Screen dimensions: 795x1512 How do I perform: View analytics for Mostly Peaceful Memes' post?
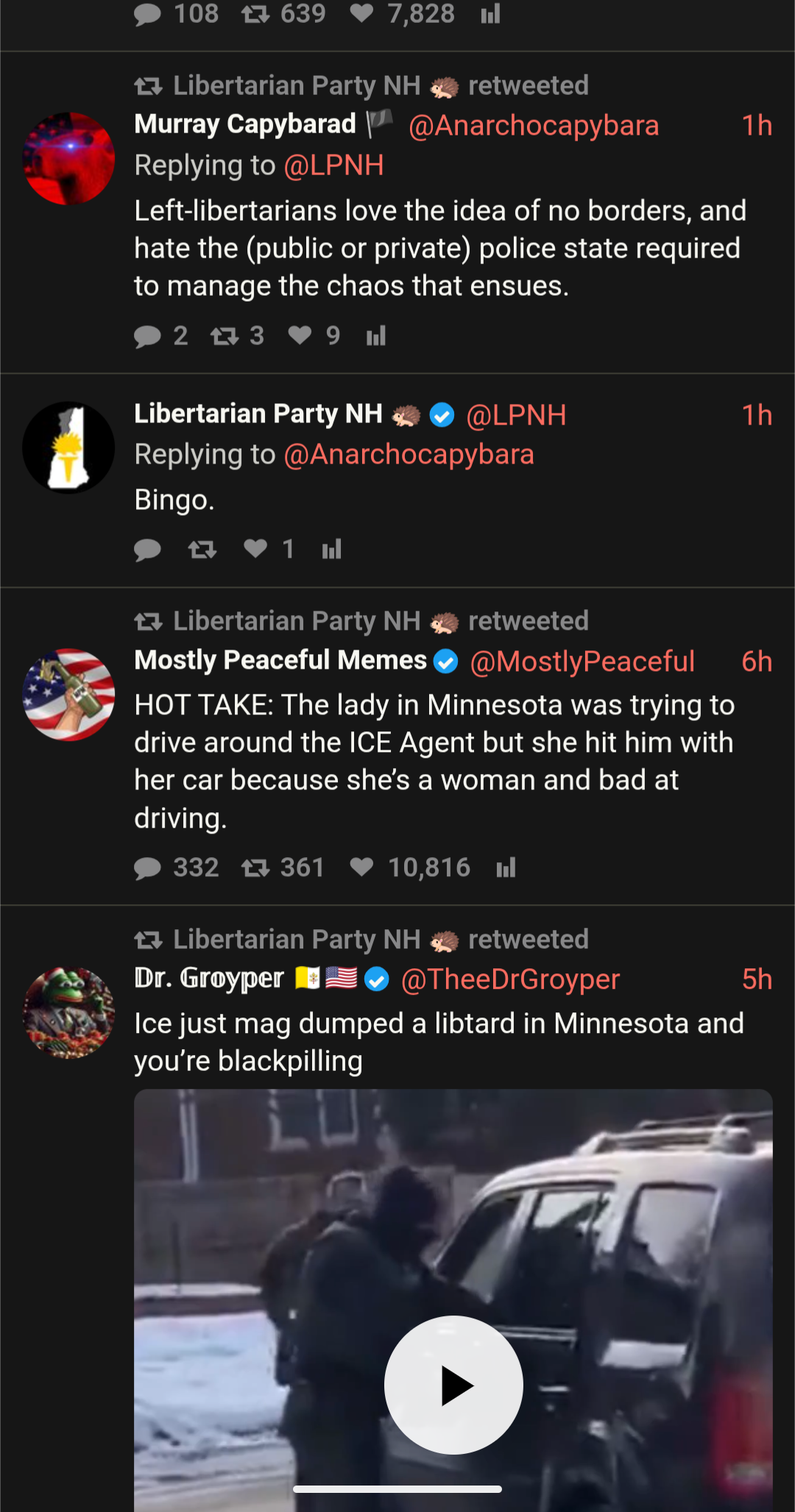506,868
